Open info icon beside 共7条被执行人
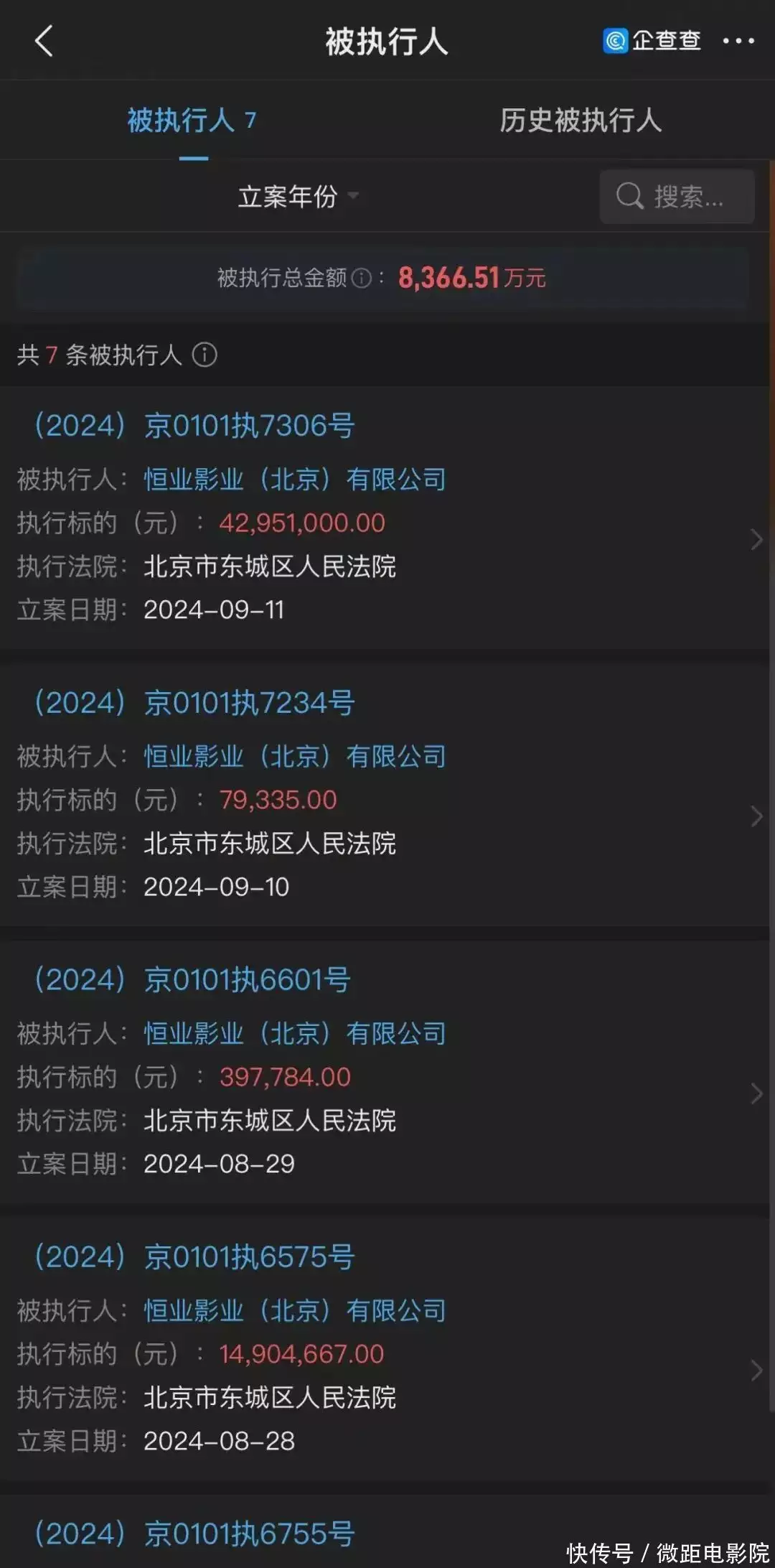Screen dimensions: 775x1568 [x=205, y=355]
